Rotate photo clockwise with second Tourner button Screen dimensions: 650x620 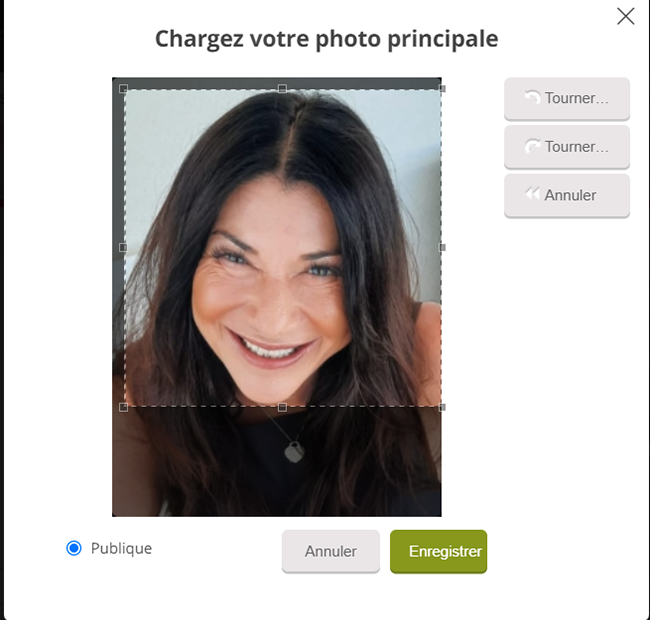[x=567, y=147]
